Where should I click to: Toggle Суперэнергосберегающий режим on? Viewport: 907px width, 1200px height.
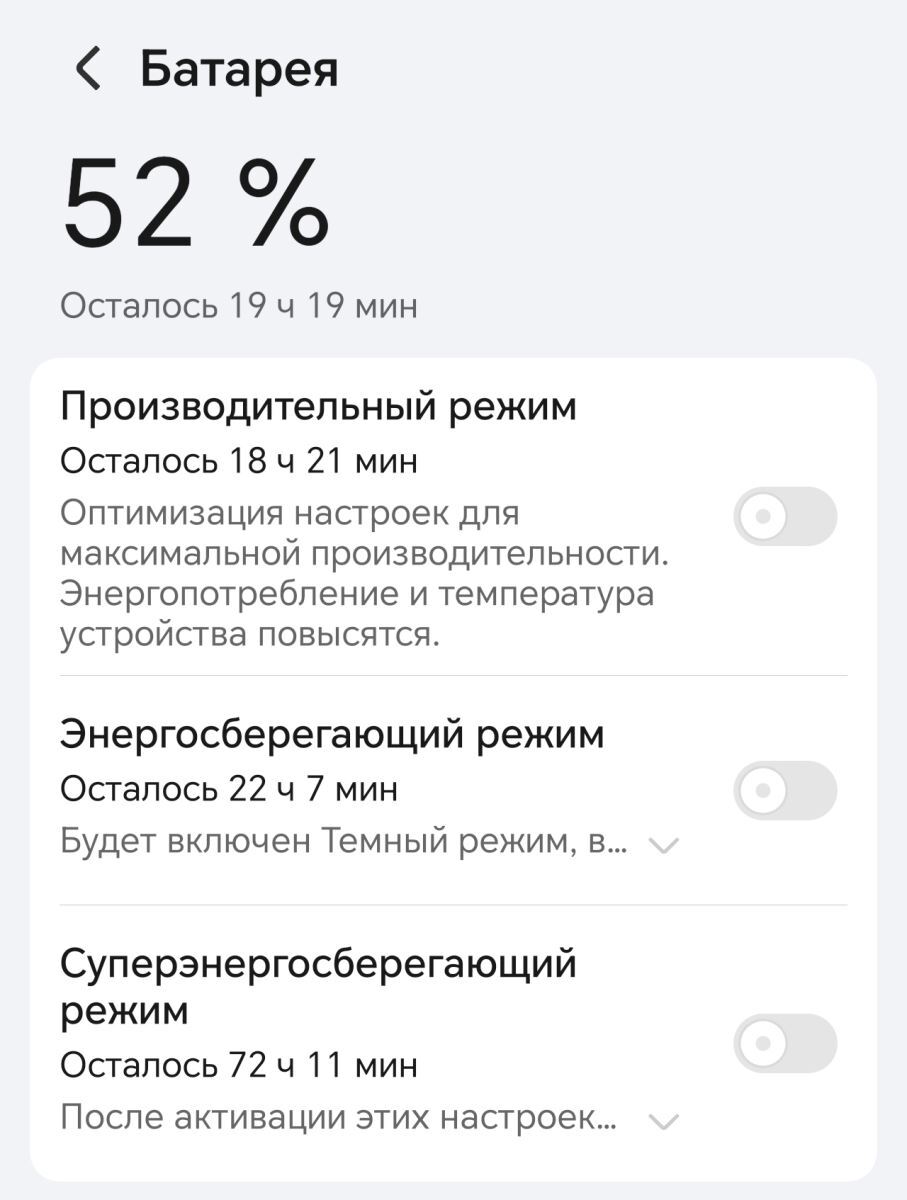coord(785,1044)
